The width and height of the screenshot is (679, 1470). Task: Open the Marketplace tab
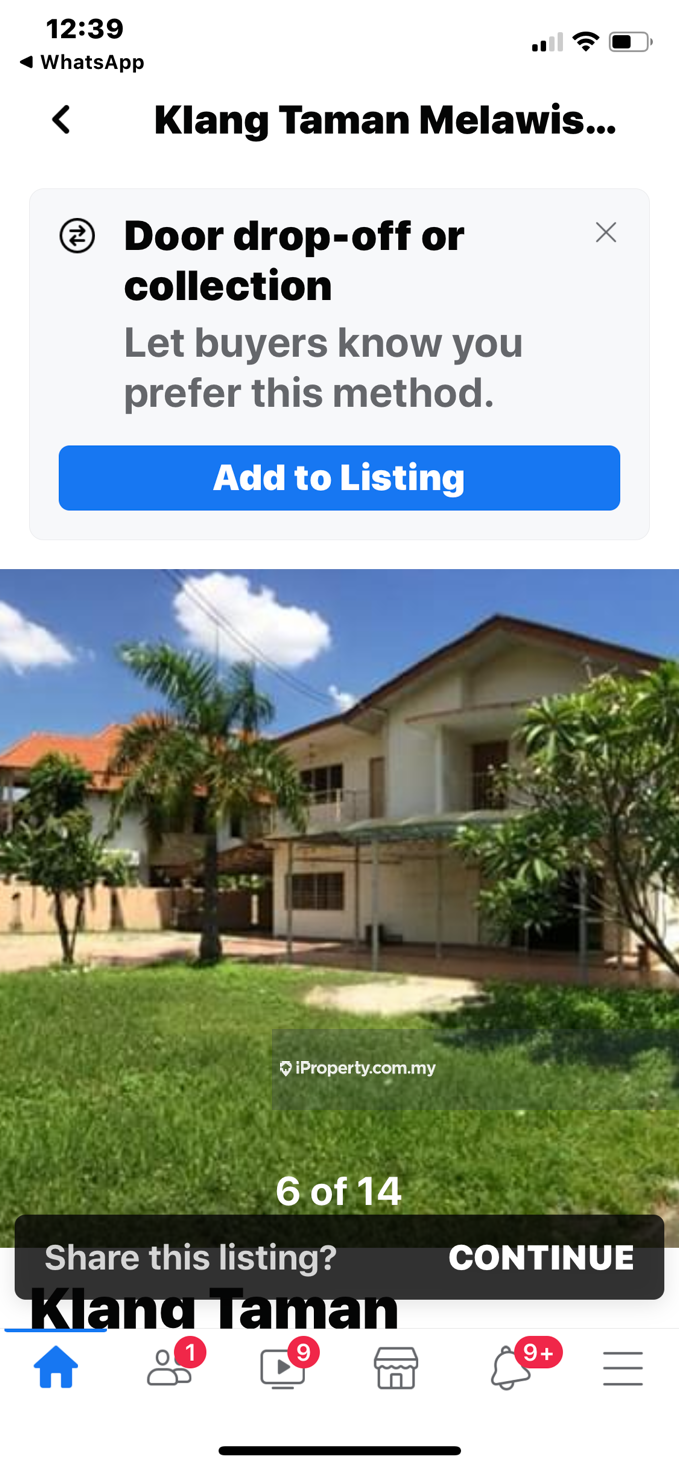(396, 1367)
